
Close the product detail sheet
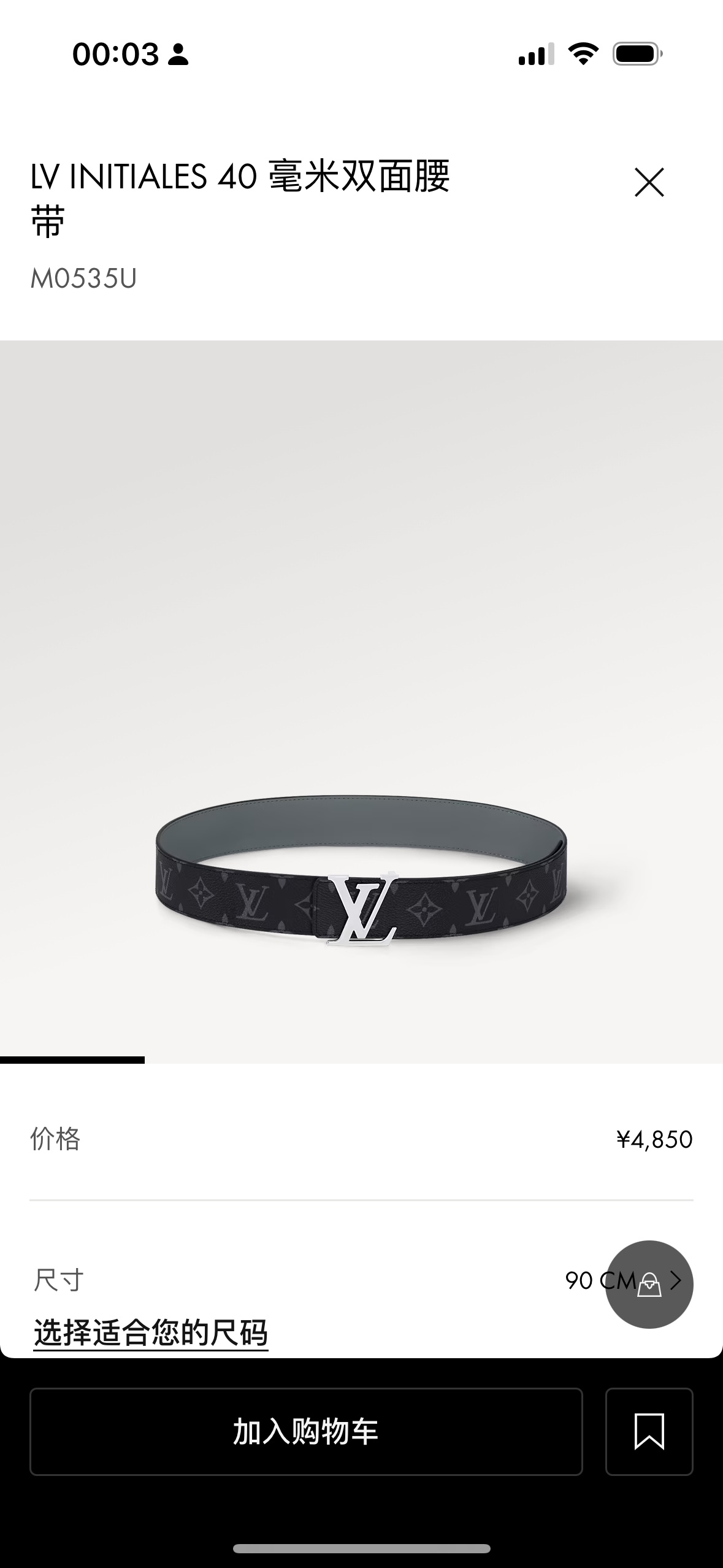[649, 182]
